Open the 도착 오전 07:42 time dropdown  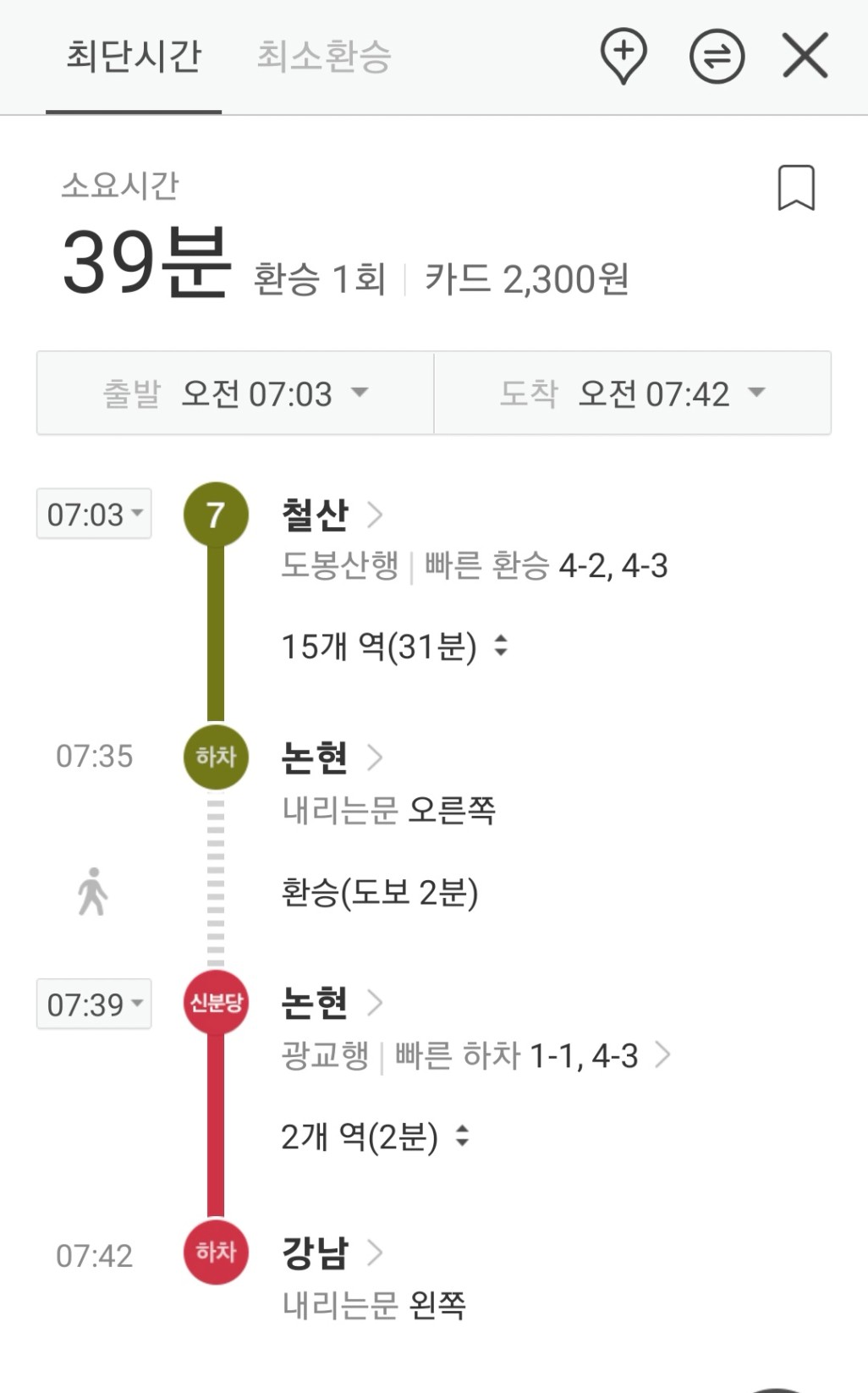click(633, 394)
